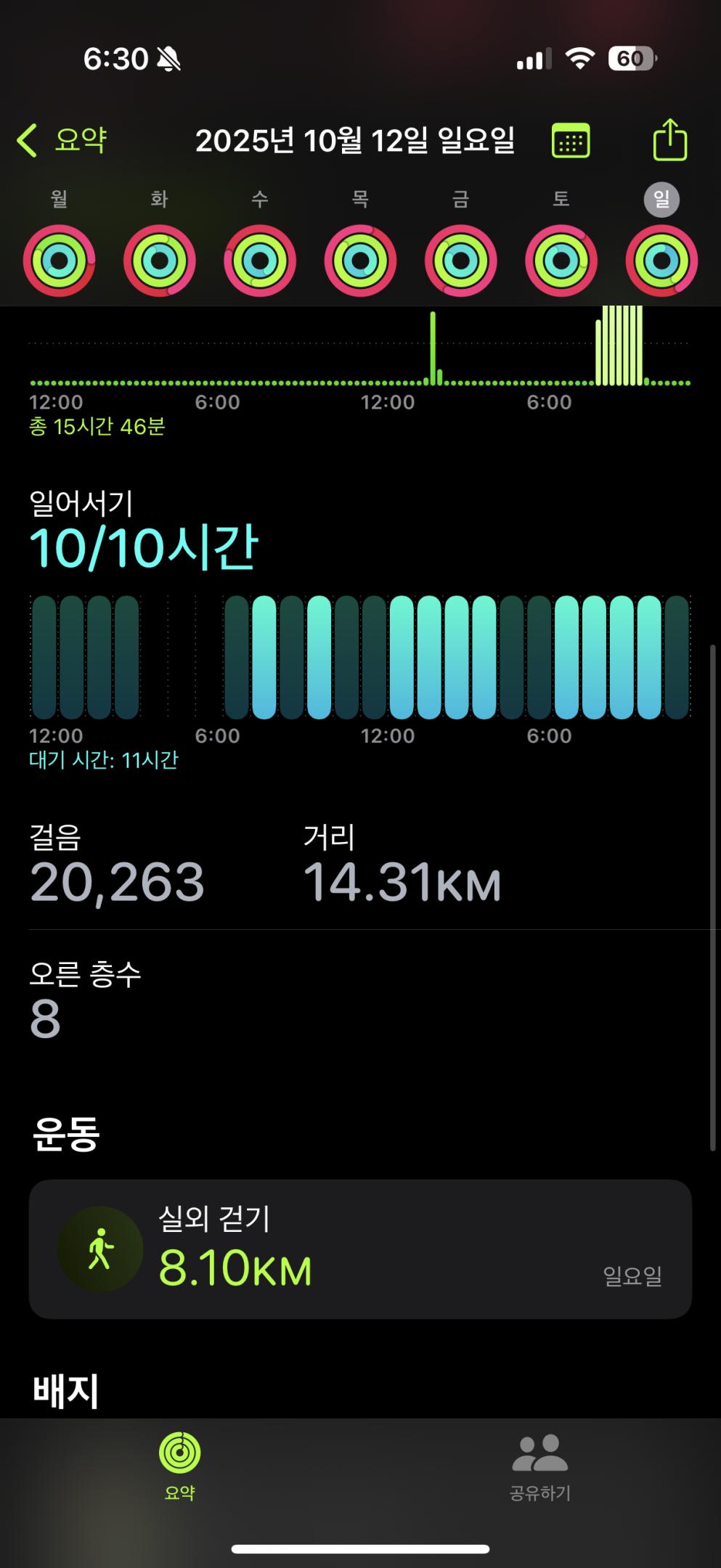Image resolution: width=721 pixels, height=1568 pixels.
Task: Select Monday (월) activity rings
Action: [x=60, y=261]
